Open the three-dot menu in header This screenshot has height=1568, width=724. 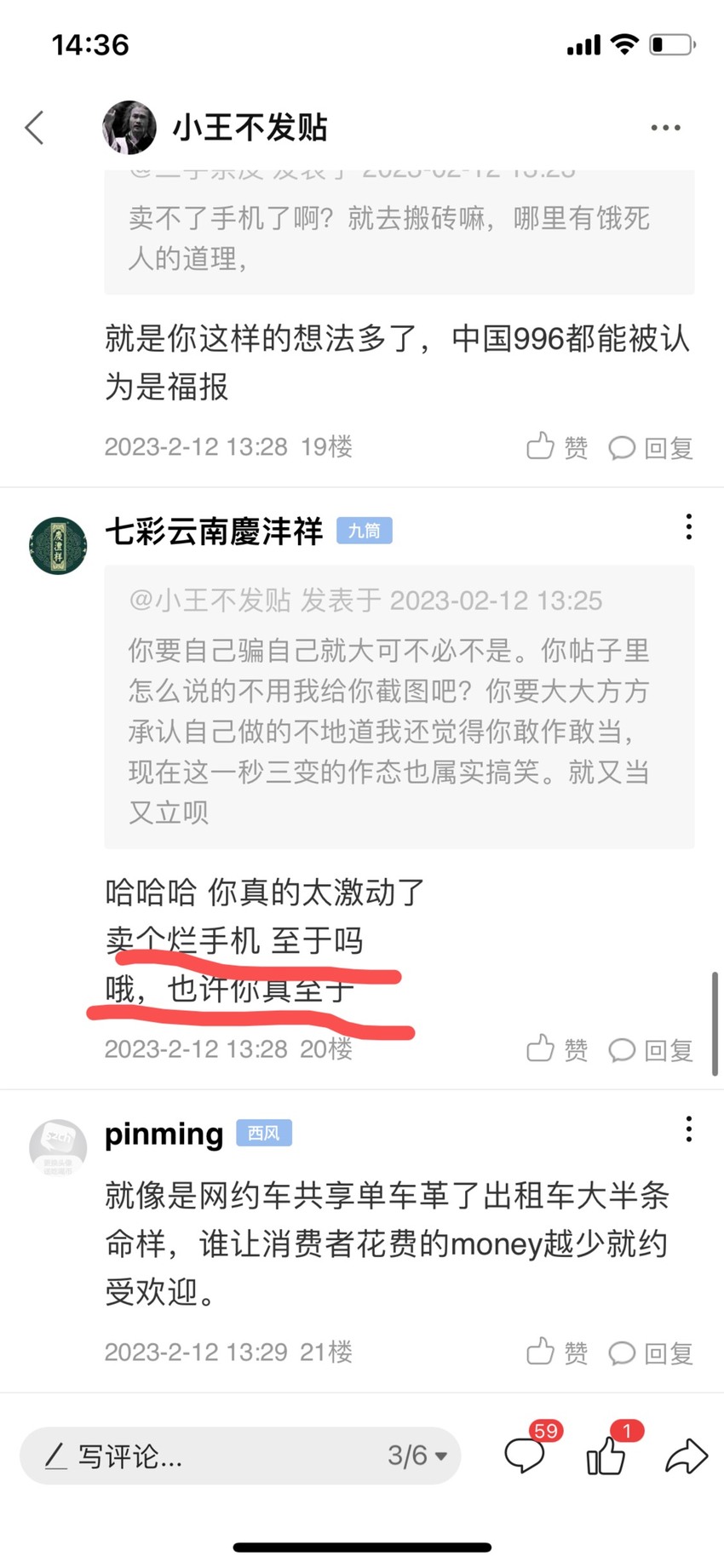pos(665,128)
